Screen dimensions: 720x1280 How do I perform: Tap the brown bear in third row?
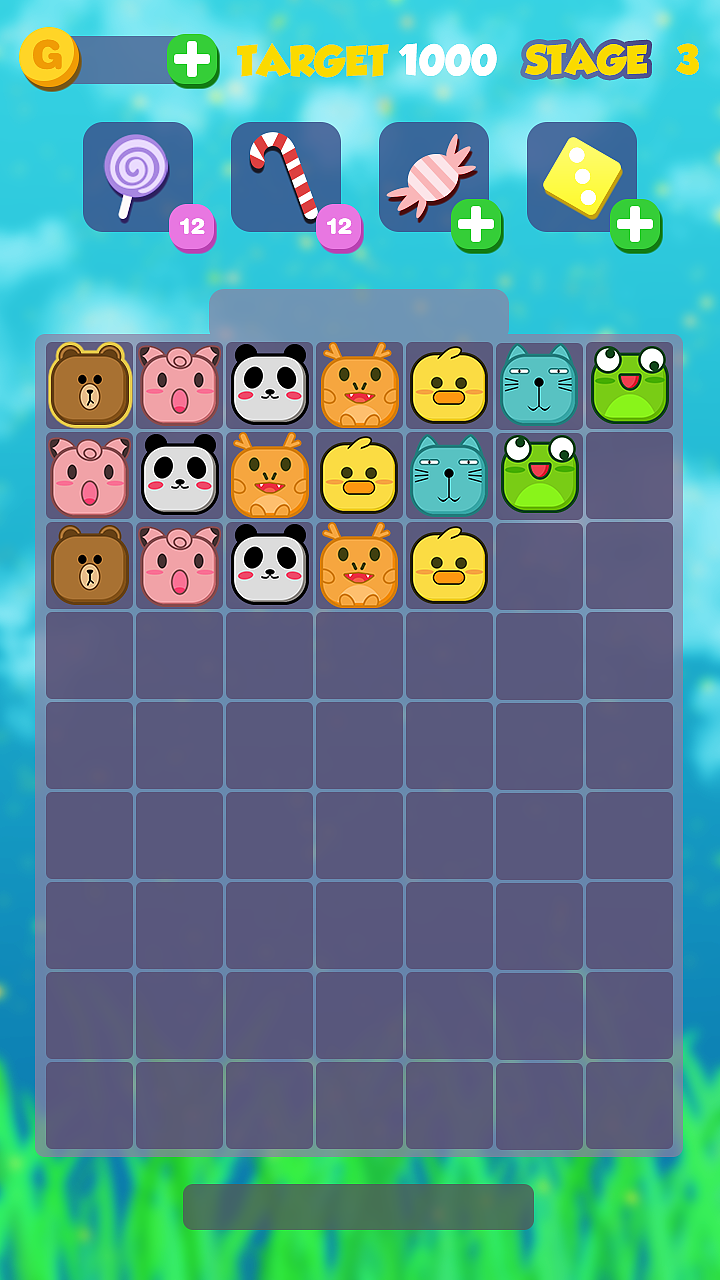pyautogui.click(x=90, y=566)
